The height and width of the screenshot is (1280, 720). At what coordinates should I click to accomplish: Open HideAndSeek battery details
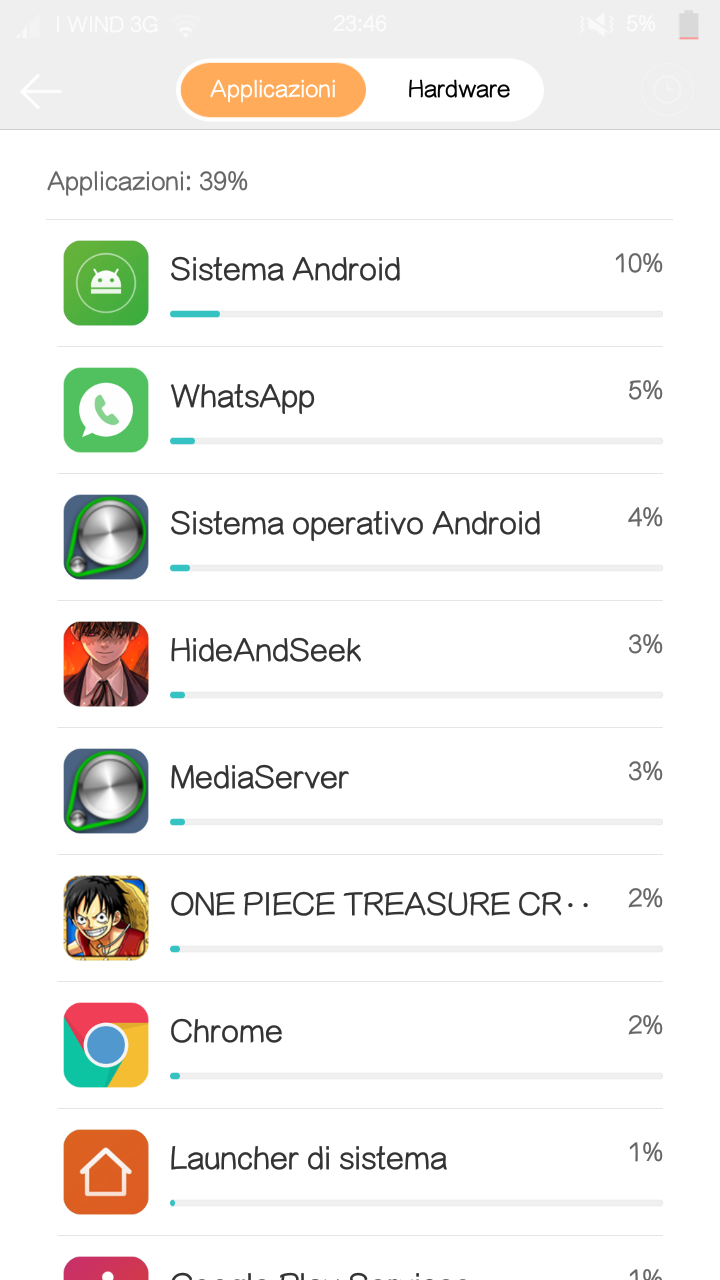[360, 664]
